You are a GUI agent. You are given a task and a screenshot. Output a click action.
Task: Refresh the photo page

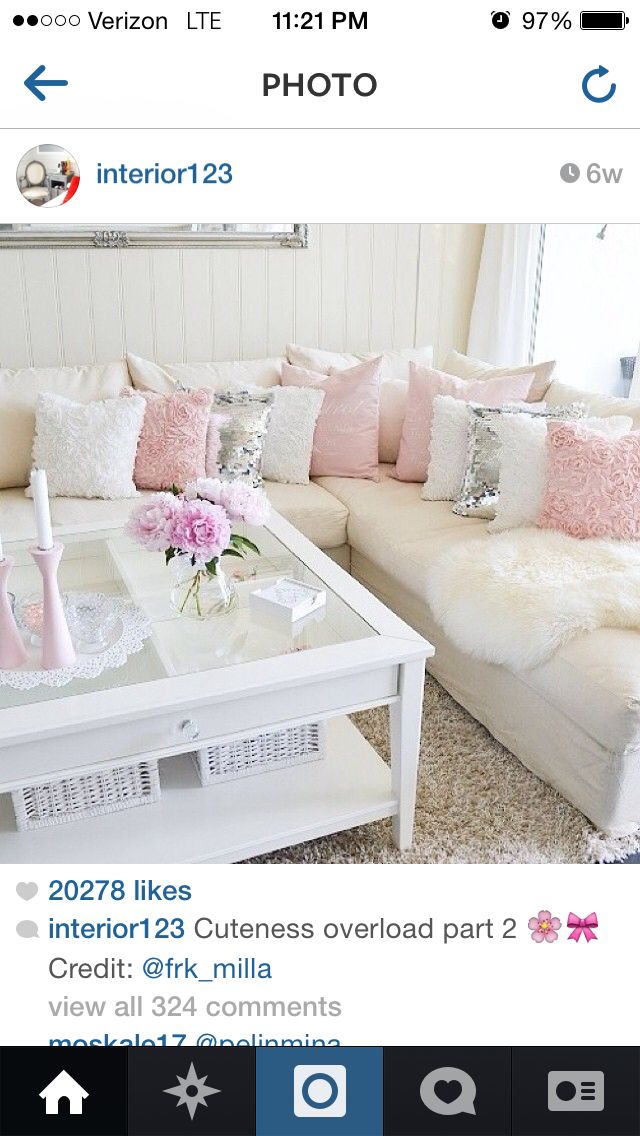click(598, 85)
